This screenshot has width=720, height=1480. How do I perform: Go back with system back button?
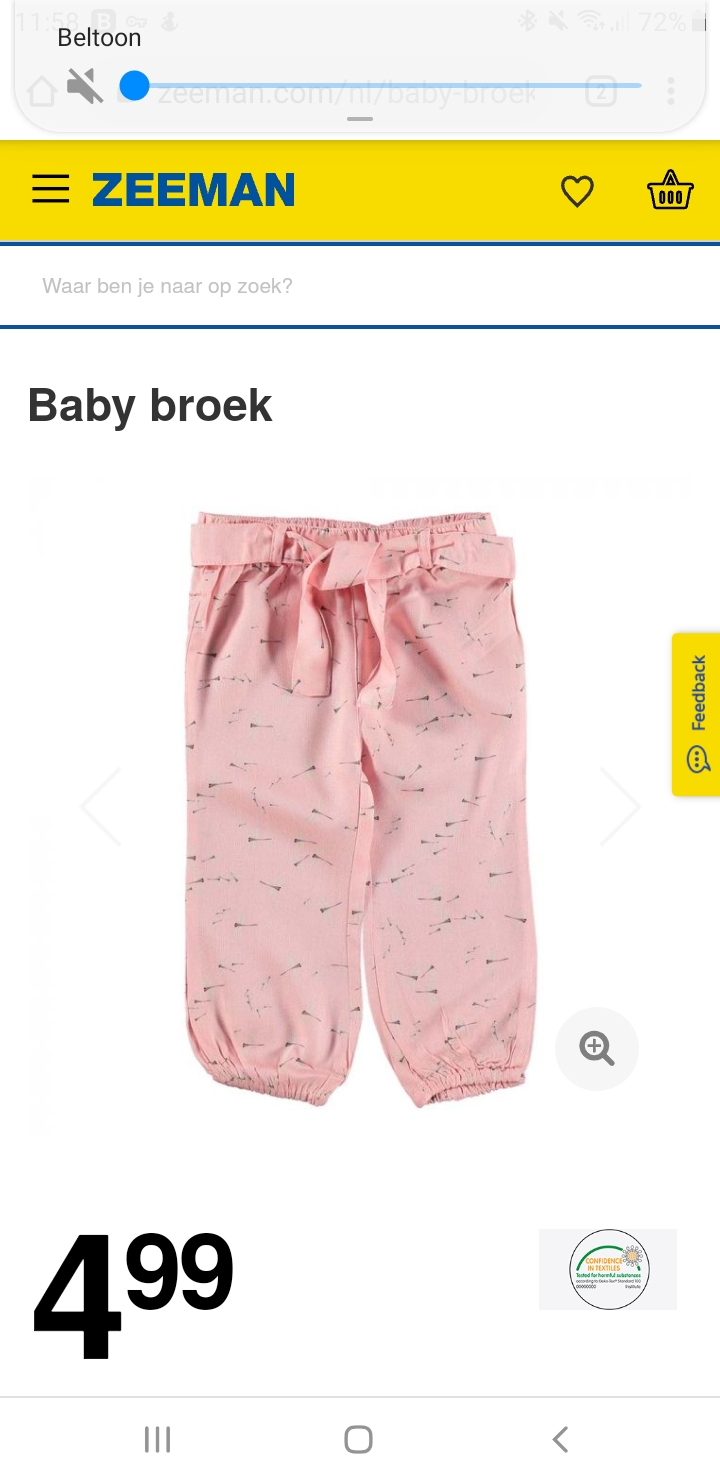click(x=560, y=1439)
